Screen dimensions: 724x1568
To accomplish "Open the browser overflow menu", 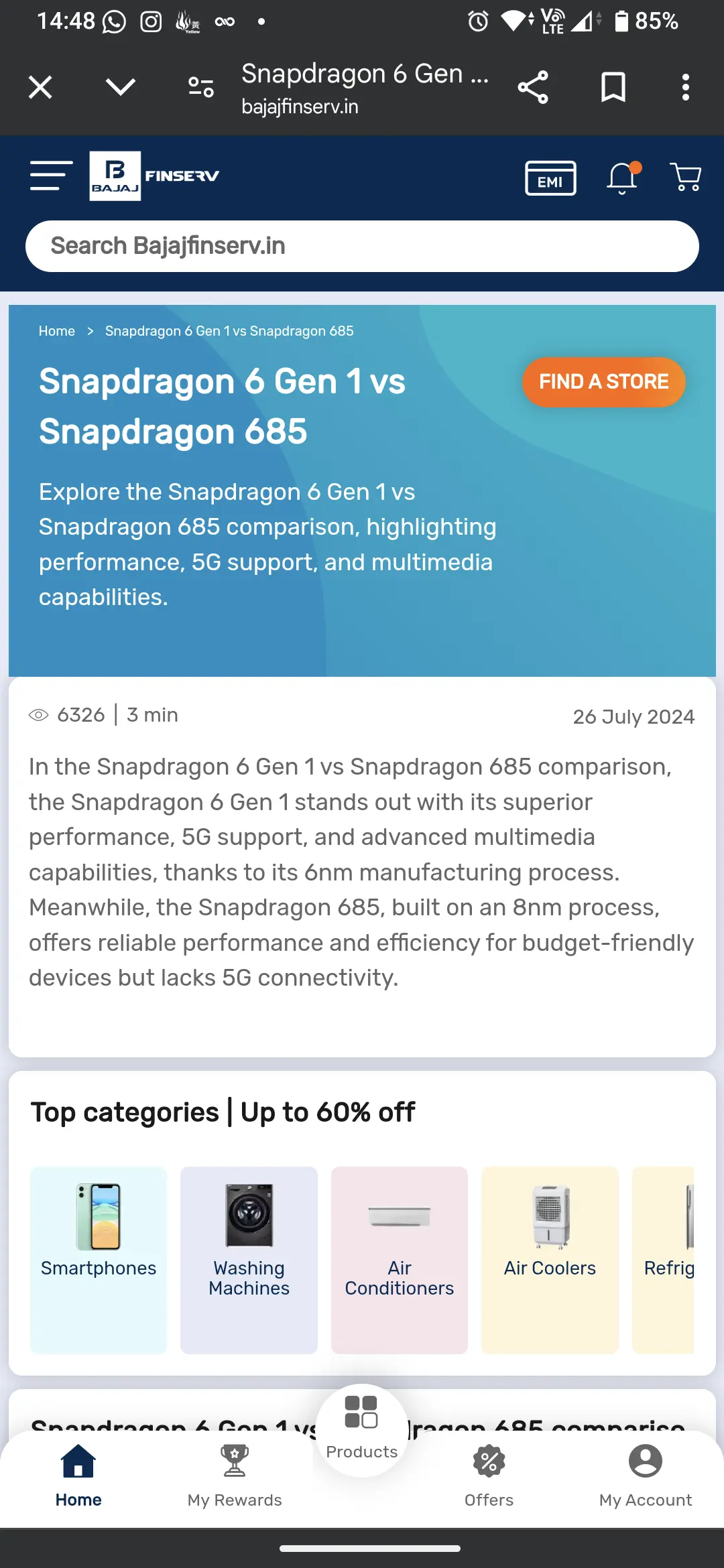I will (x=685, y=87).
